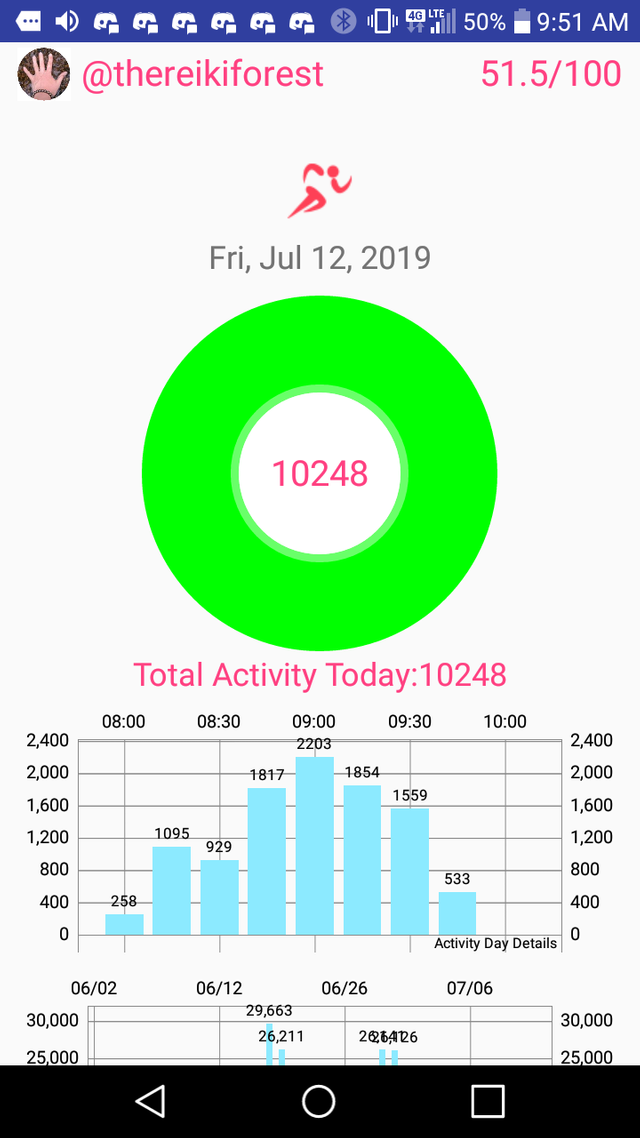Open recent apps with the square button
Image resolution: width=640 pixels, height=1138 pixels.
pyautogui.click(x=488, y=1101)
